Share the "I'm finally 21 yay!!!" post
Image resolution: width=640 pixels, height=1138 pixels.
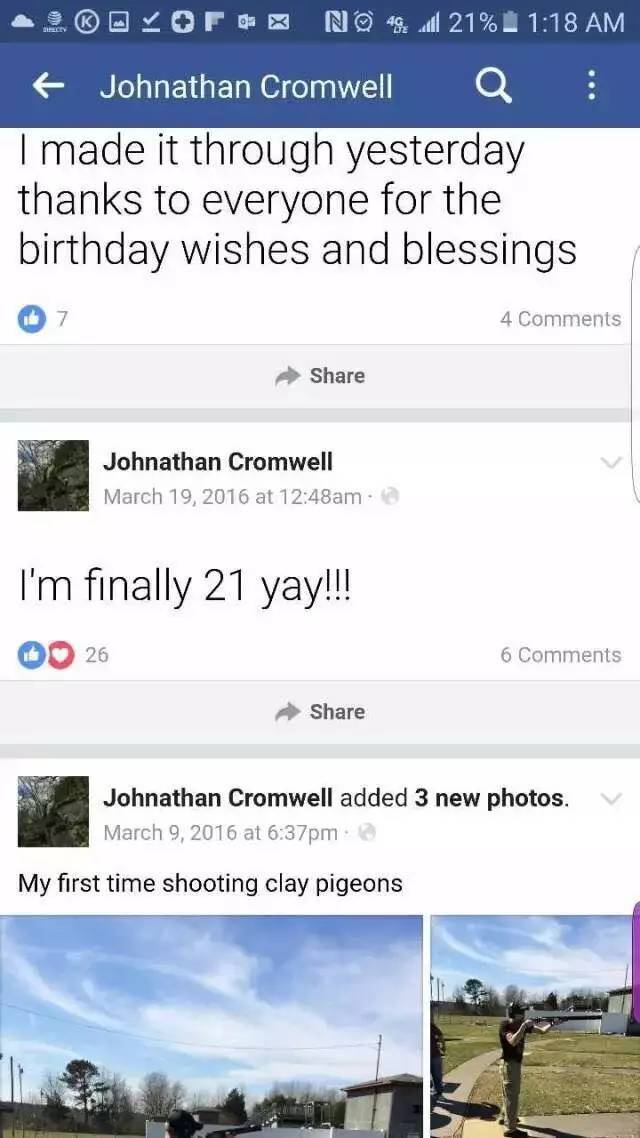[320, 712]
